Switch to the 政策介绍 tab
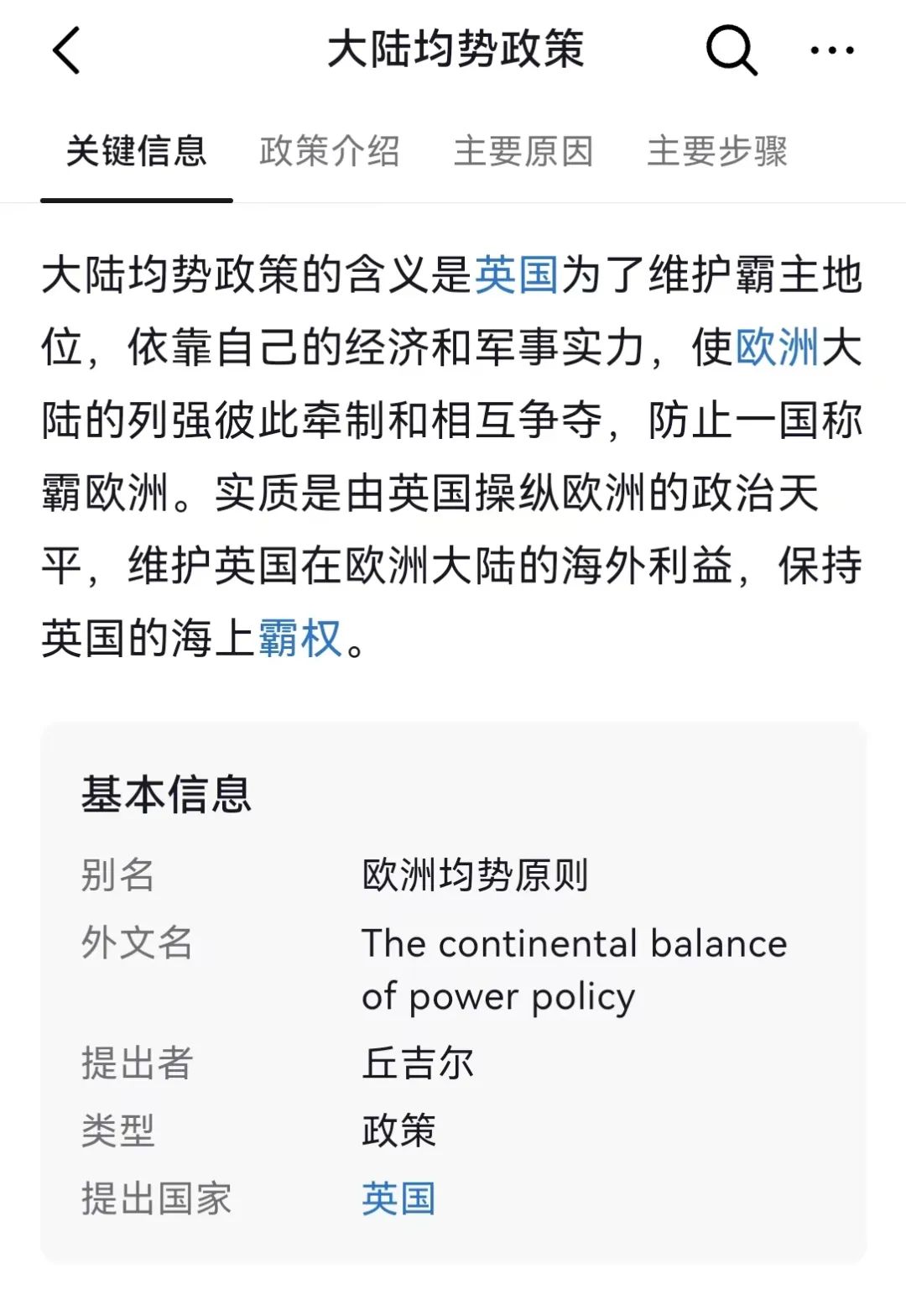906x1316 pixels. 329,152
